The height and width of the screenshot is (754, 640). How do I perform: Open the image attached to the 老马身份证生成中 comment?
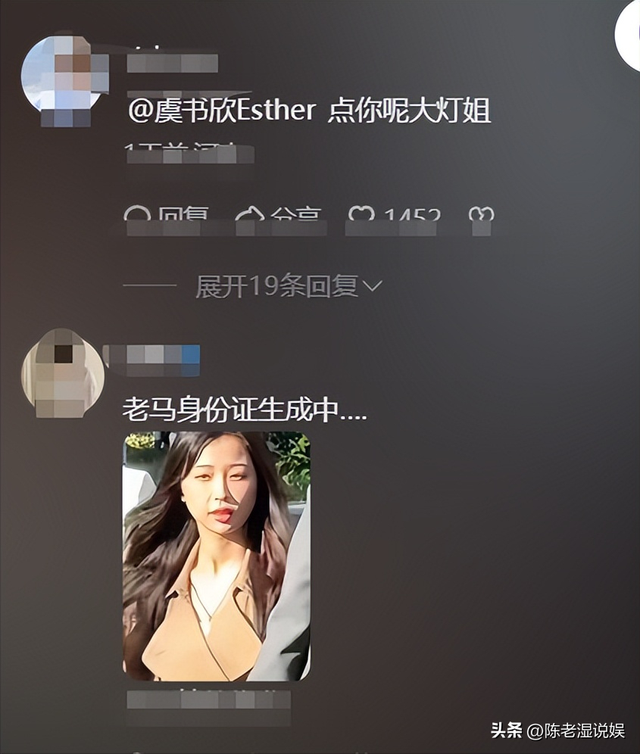tap(216, 555)
